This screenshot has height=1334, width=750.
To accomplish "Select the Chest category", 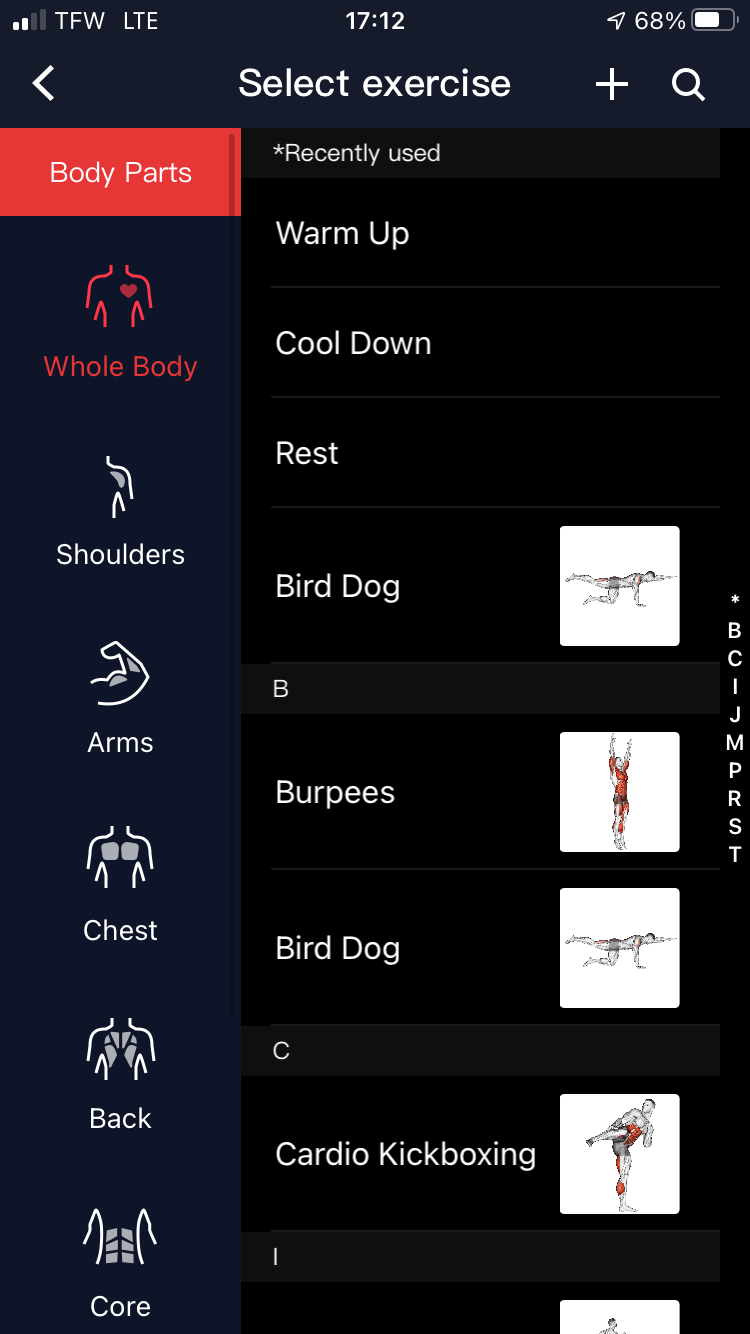I will (120, 886).
